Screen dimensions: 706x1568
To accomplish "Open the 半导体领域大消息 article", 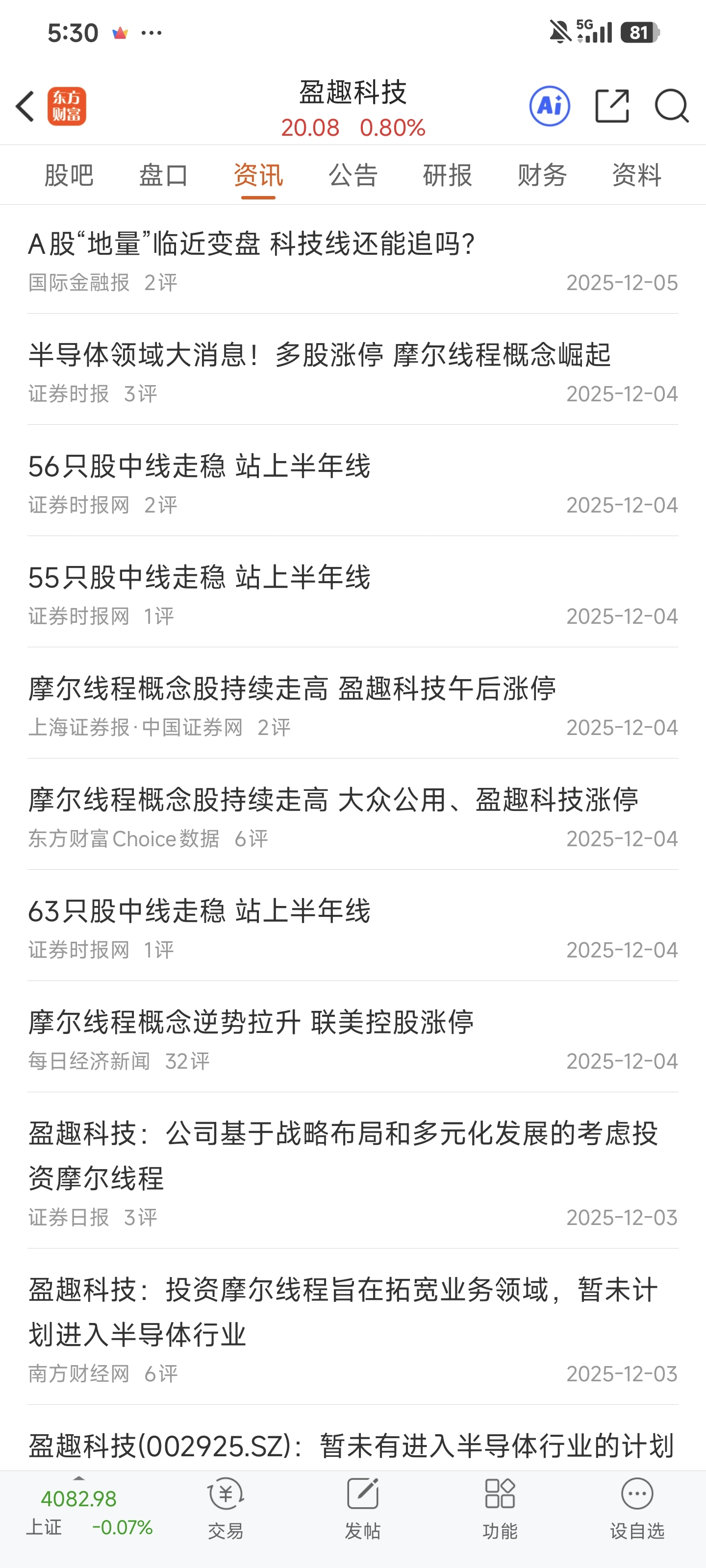I will click(x=319, y=355).
